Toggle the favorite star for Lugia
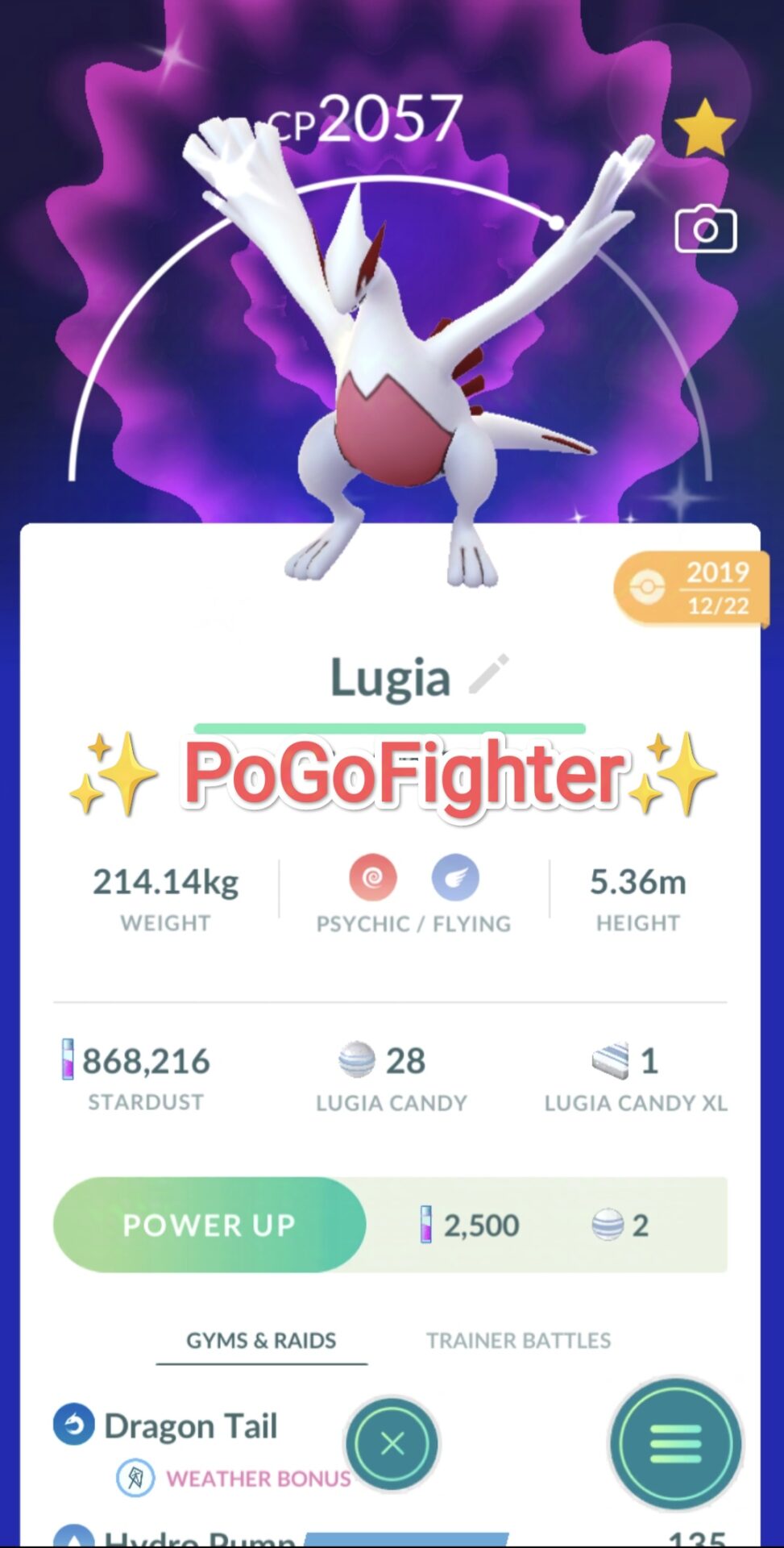Screen dimensions: 784x1548 tap(705, 127)
